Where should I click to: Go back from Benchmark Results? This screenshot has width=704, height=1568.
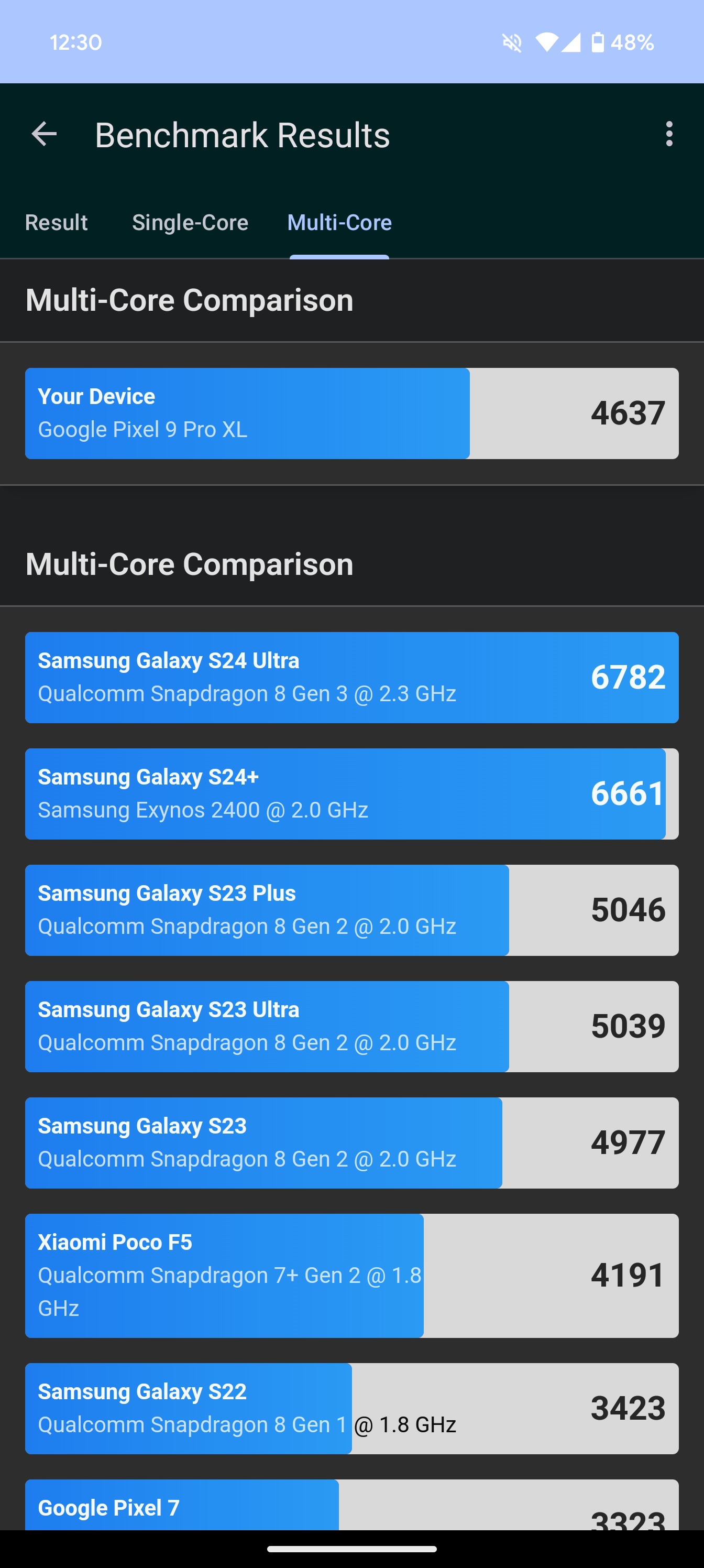pos(45,134)
